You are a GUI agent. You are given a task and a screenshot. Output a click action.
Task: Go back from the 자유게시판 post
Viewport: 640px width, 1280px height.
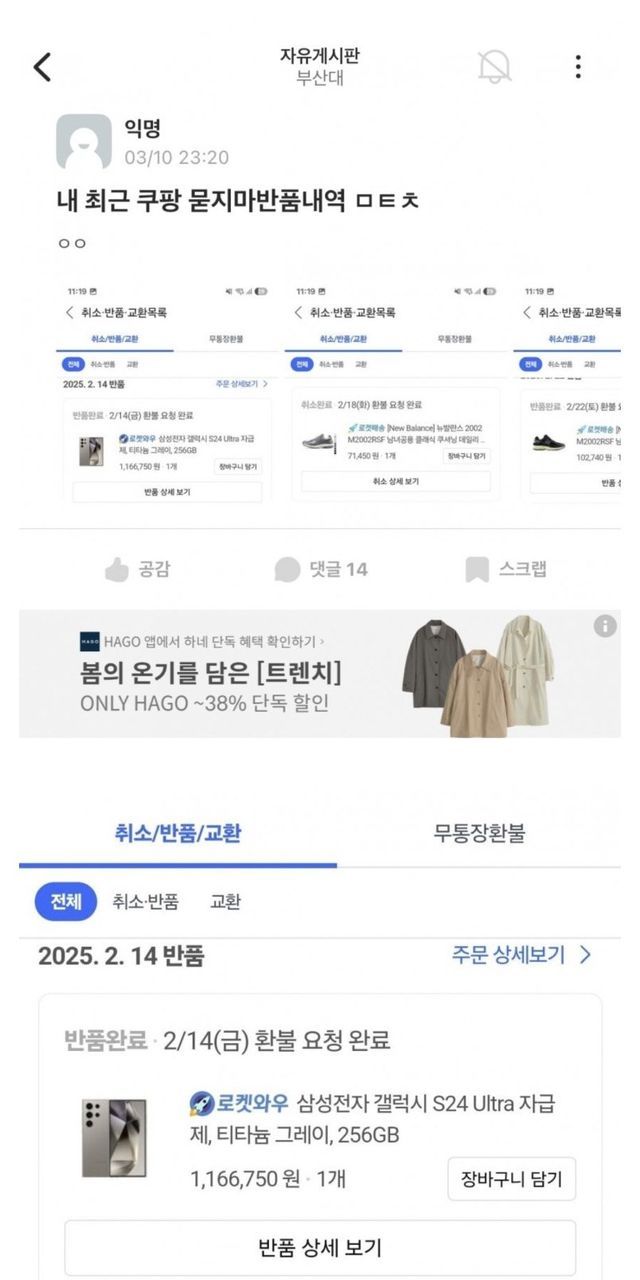pyautogui.click(x=42, y=67)
